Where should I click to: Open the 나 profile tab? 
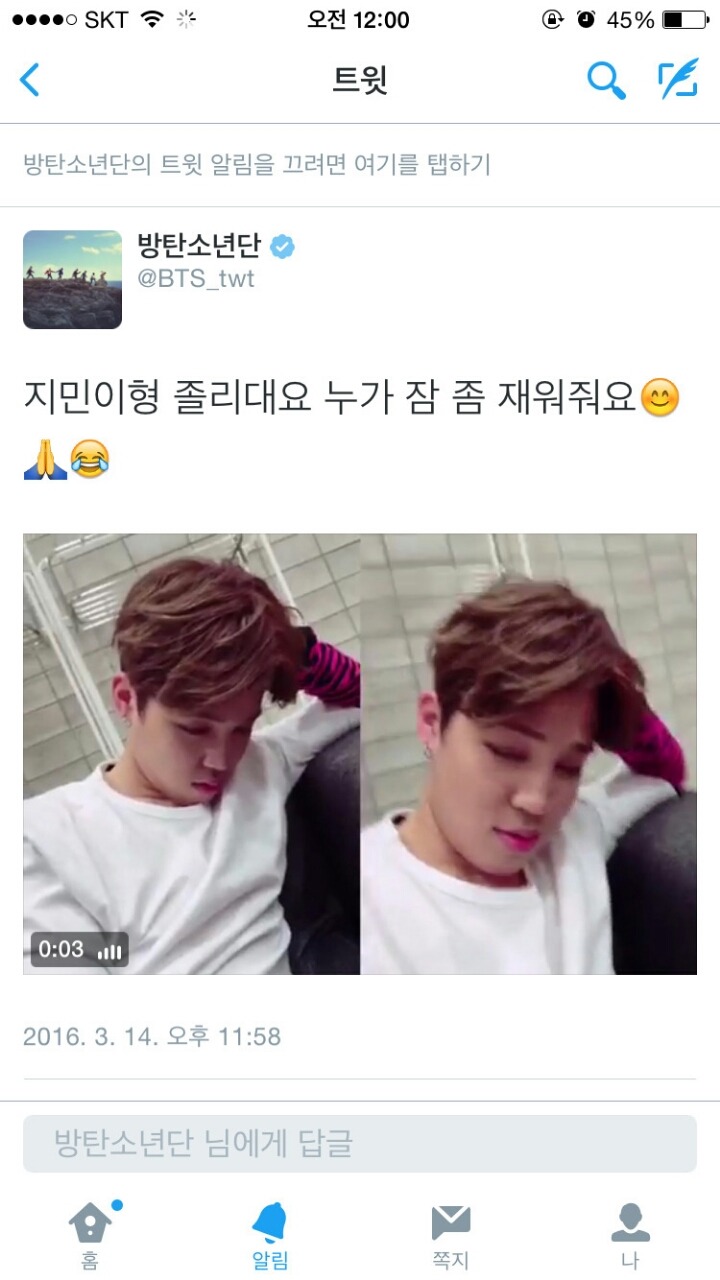coord(630,1233)
